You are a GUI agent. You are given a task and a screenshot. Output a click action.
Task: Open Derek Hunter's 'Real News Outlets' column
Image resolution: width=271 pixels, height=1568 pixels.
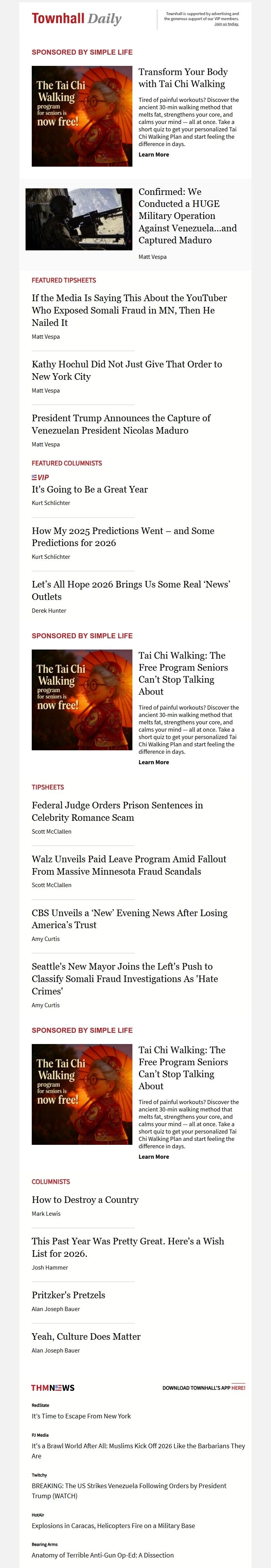point(130,591)
